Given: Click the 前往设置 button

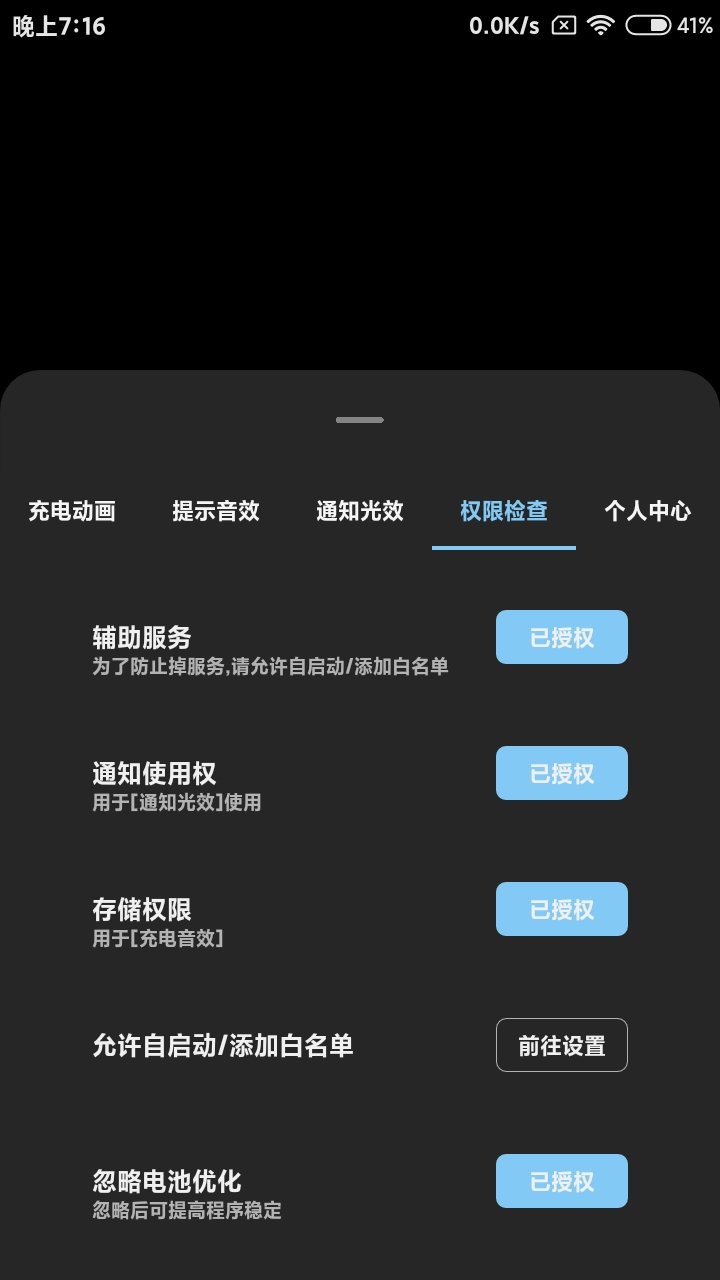Looking at the screenshot, I should click(x=561, y=1045).
